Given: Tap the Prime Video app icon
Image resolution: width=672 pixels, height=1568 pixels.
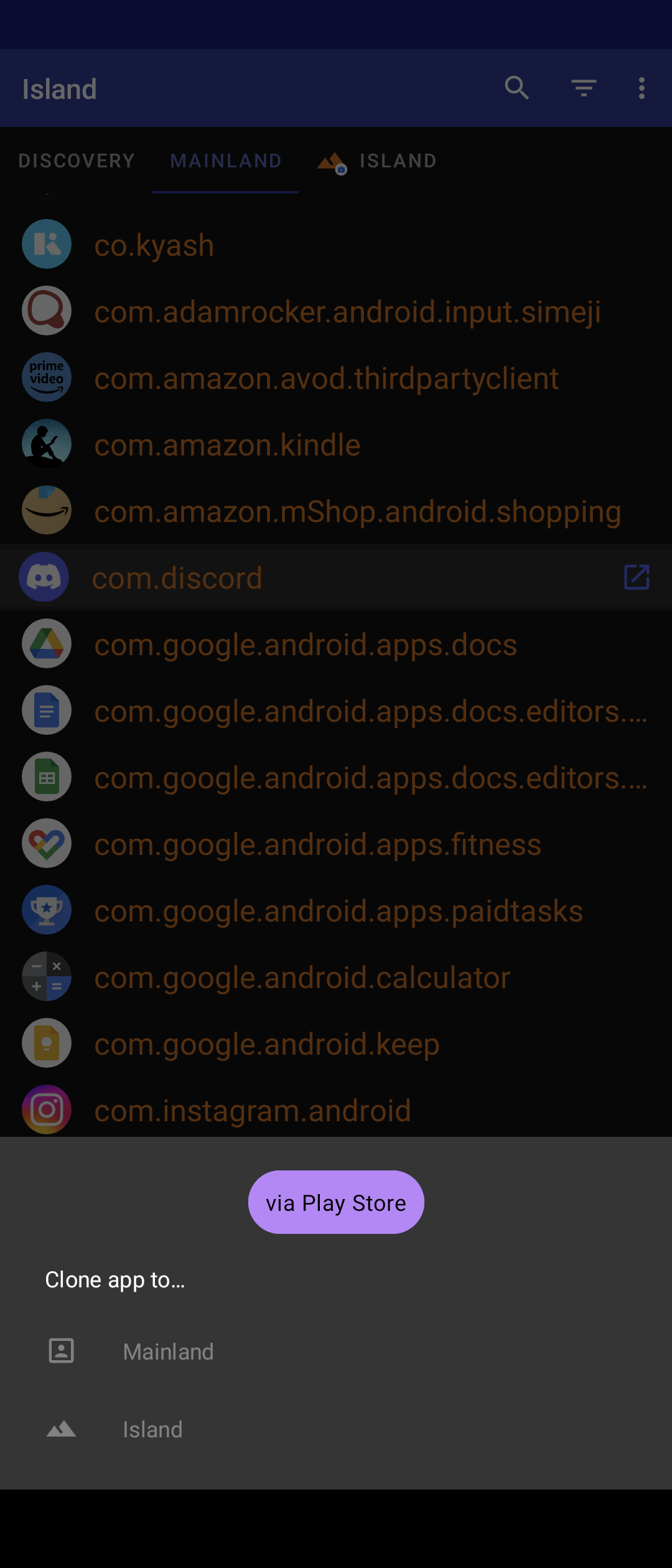Looking at the screenshot, I should tap(46, 377).
